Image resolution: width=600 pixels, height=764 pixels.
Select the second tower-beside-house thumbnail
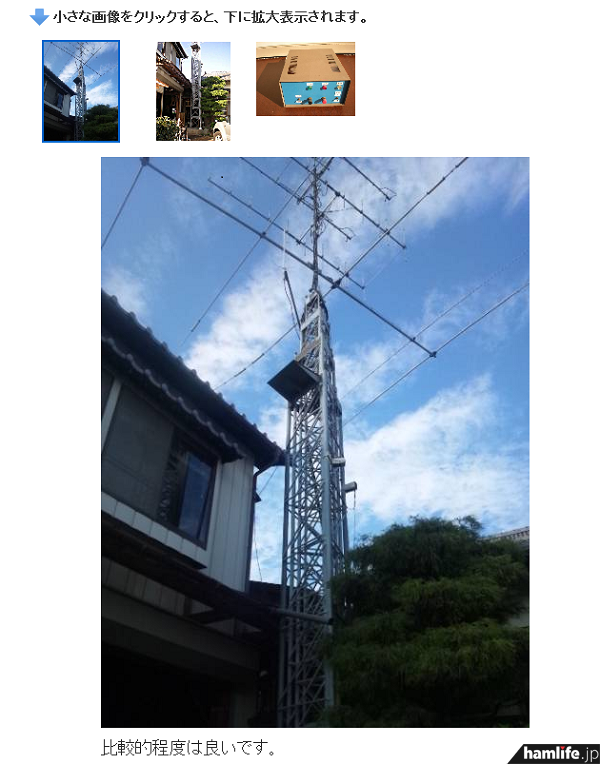(193, 91)
